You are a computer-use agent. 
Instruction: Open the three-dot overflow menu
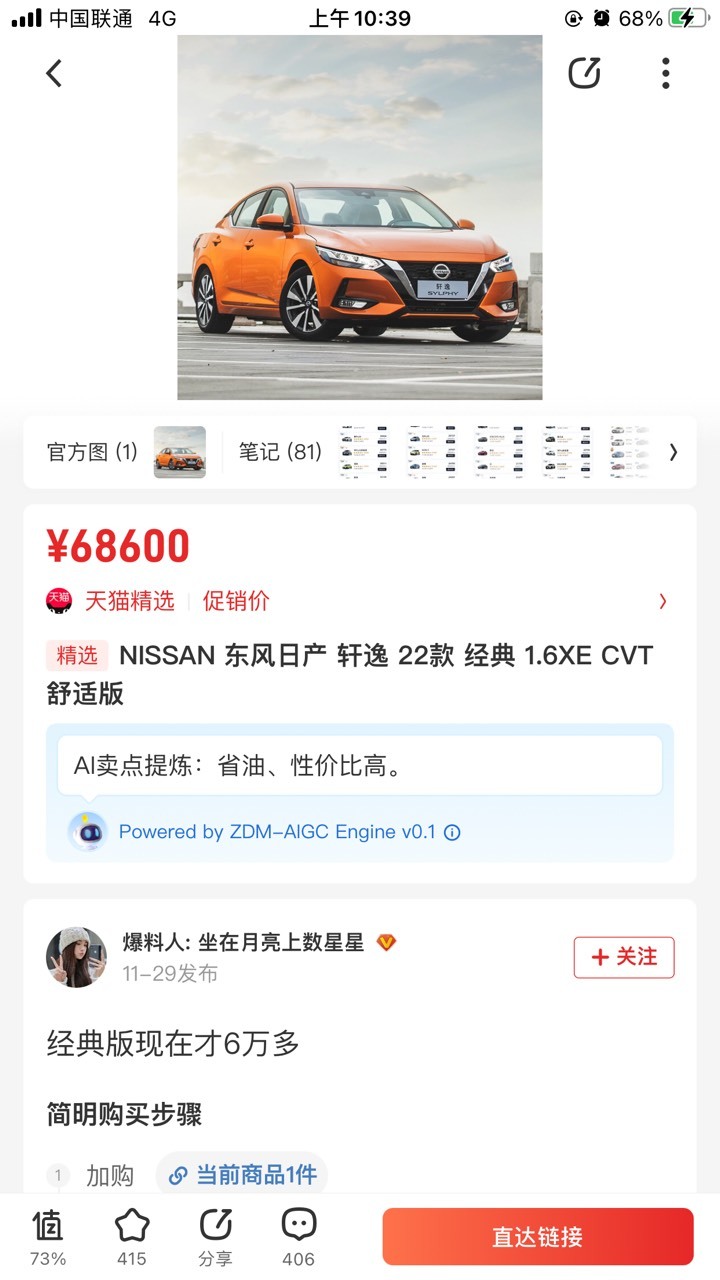pos(666,73)
